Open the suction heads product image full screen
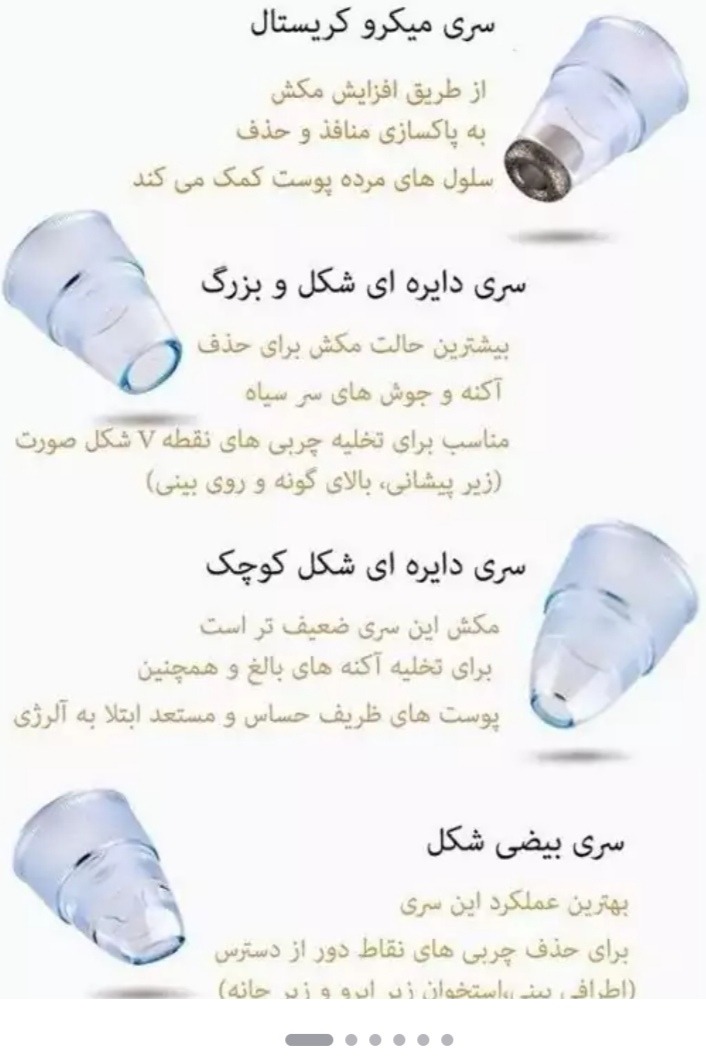This screenshot has height=1062, width=706. click(x=353, y=500)
